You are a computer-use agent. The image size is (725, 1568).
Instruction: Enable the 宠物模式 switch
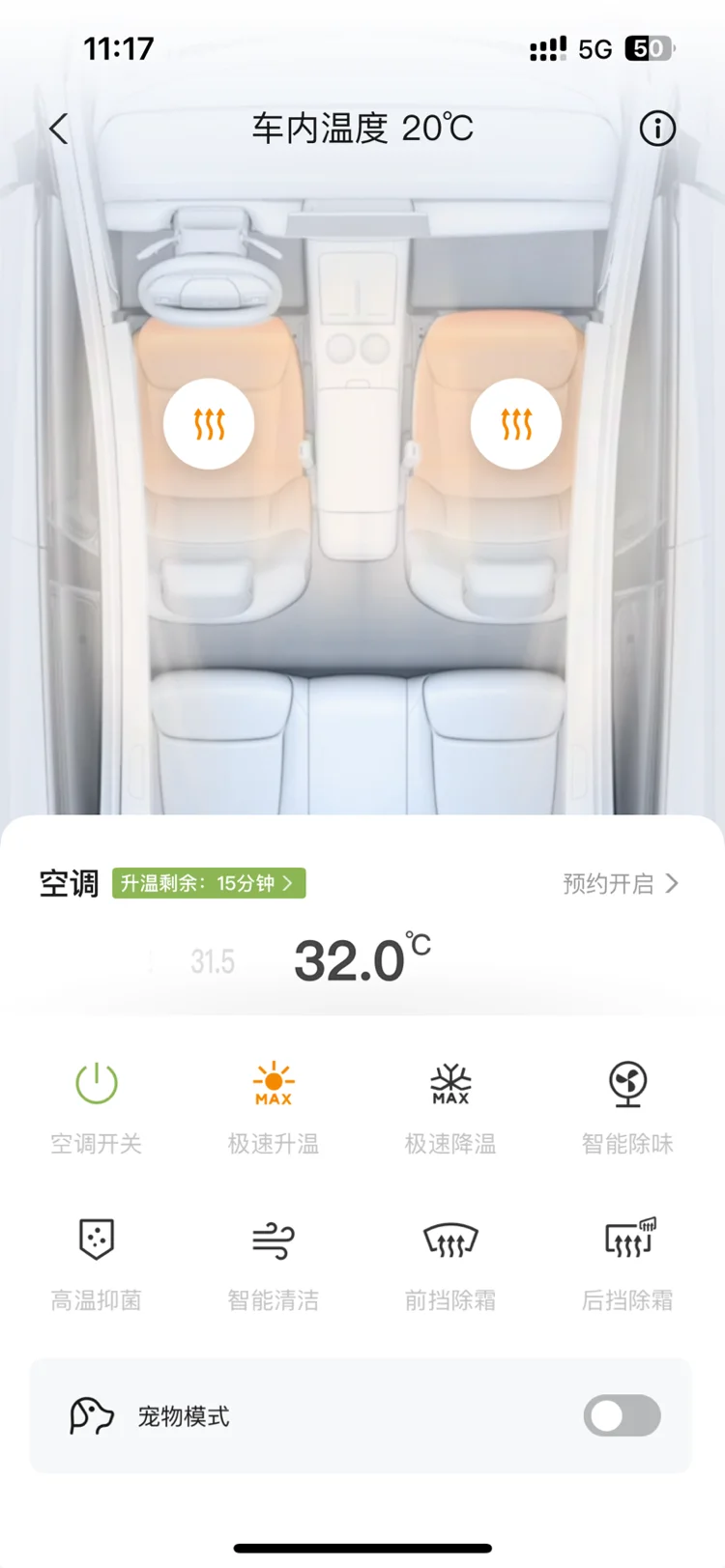(622, 1416)
